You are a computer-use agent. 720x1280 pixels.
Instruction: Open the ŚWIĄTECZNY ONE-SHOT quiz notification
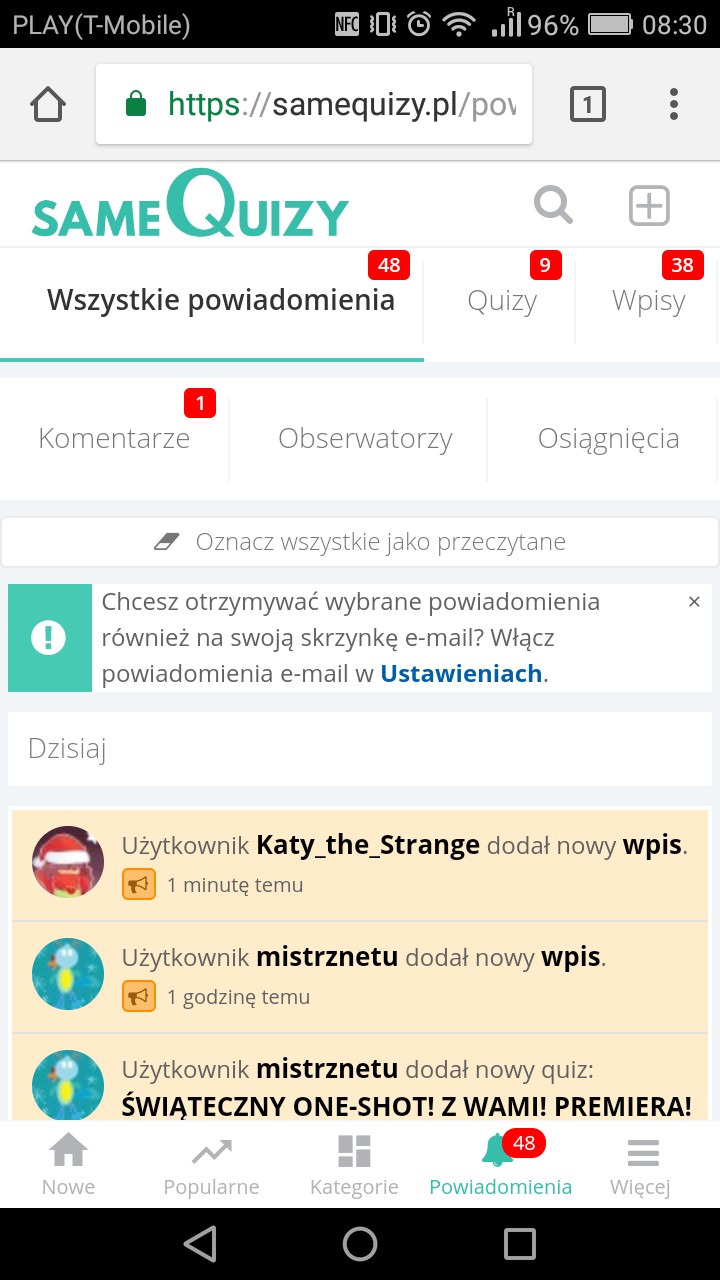405,1089
